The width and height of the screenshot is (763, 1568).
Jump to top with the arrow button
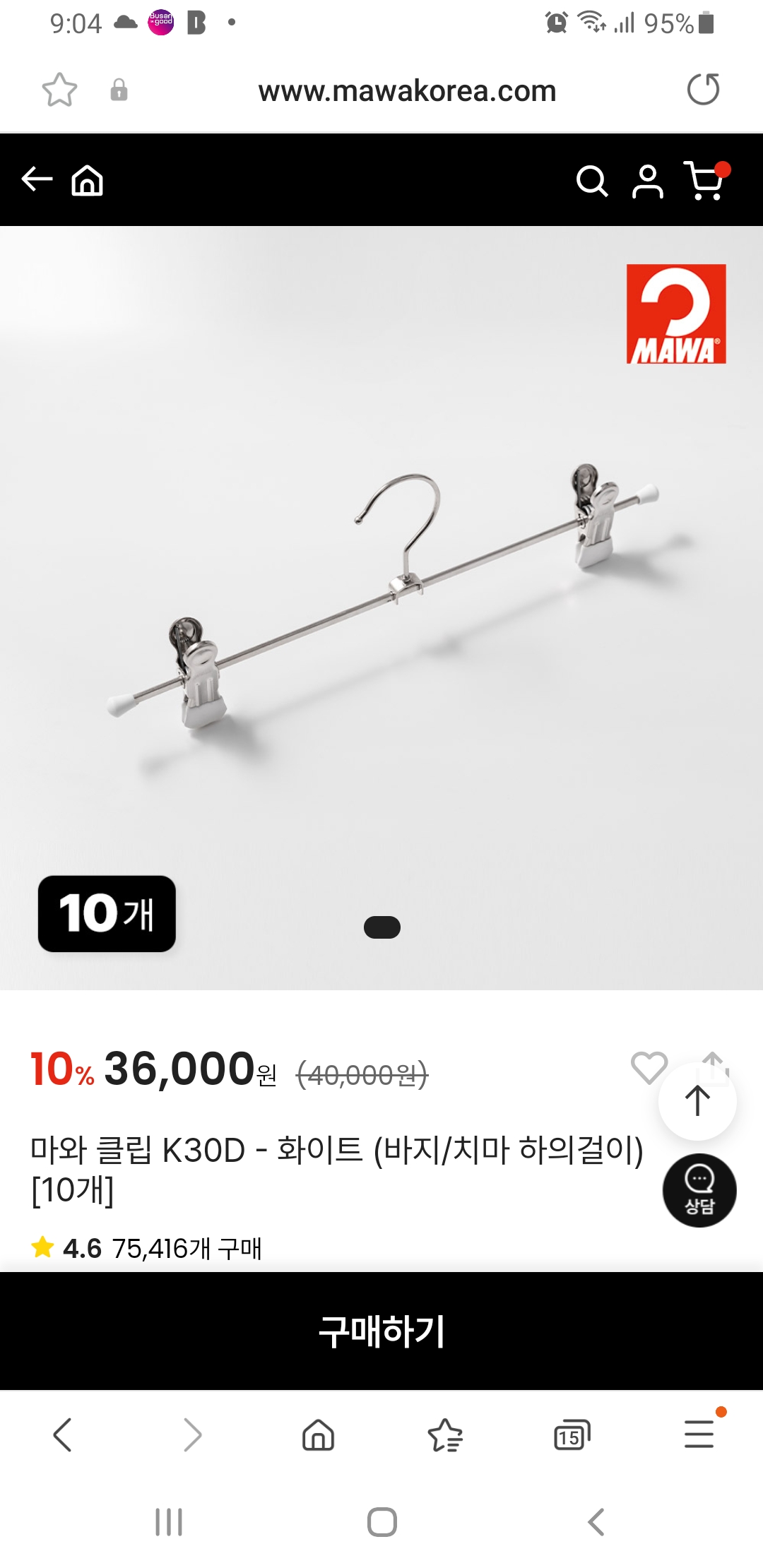(697, 1100)
